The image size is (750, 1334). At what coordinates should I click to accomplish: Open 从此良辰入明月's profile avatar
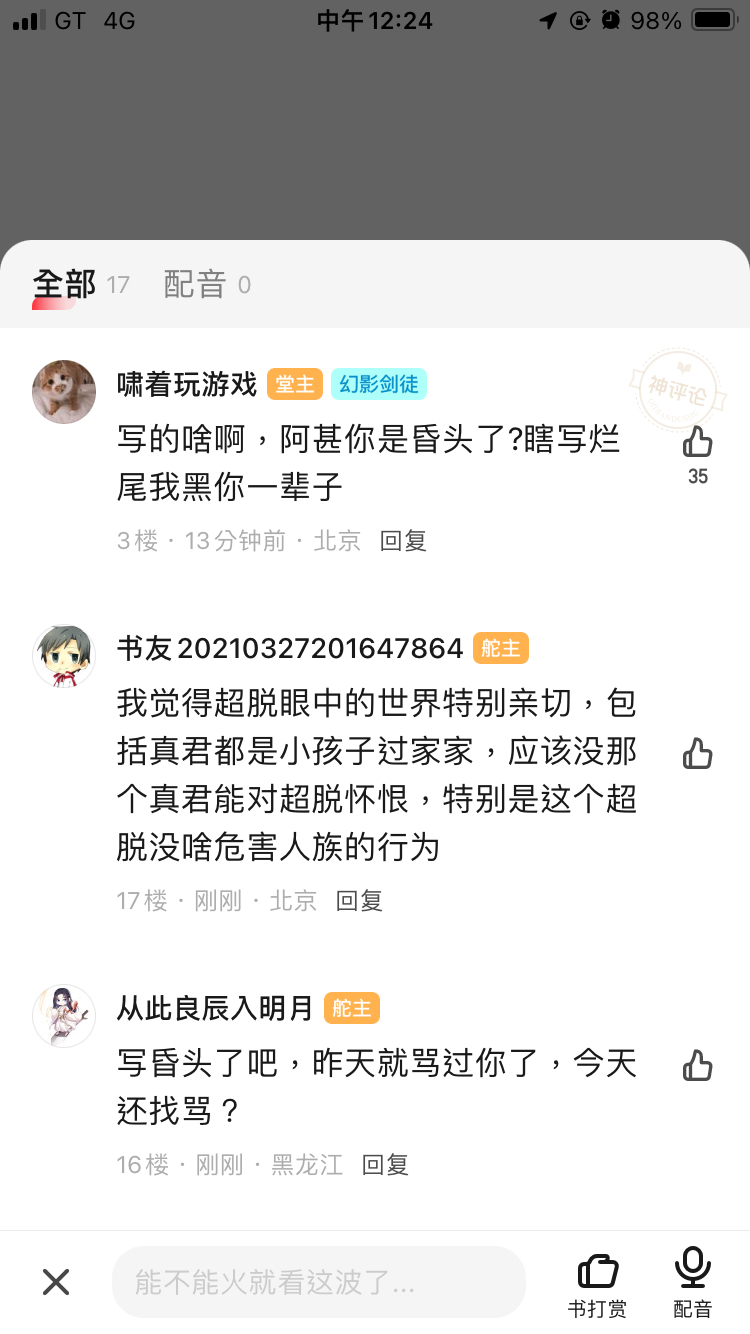coord(64,1016)
